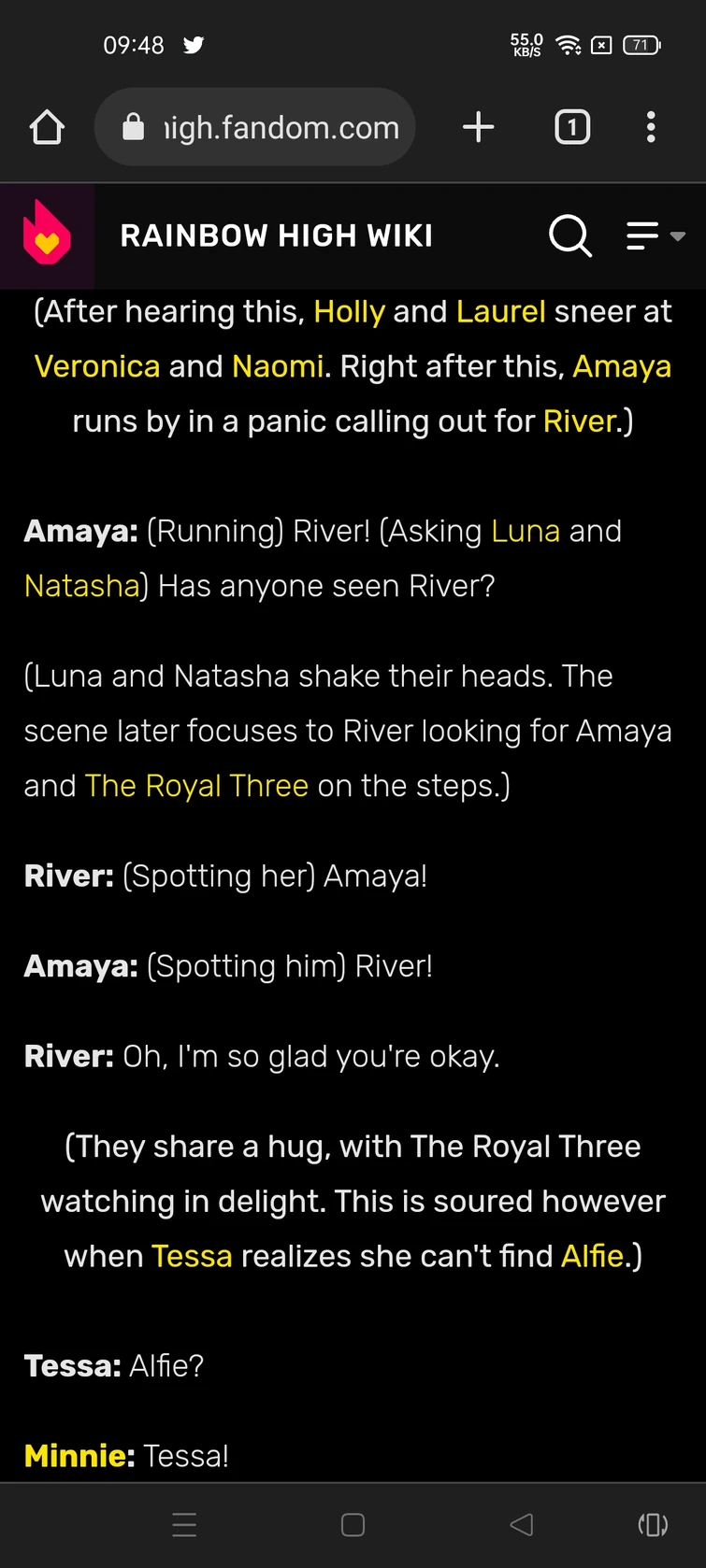Open a new browser tab

pos(478,127)
